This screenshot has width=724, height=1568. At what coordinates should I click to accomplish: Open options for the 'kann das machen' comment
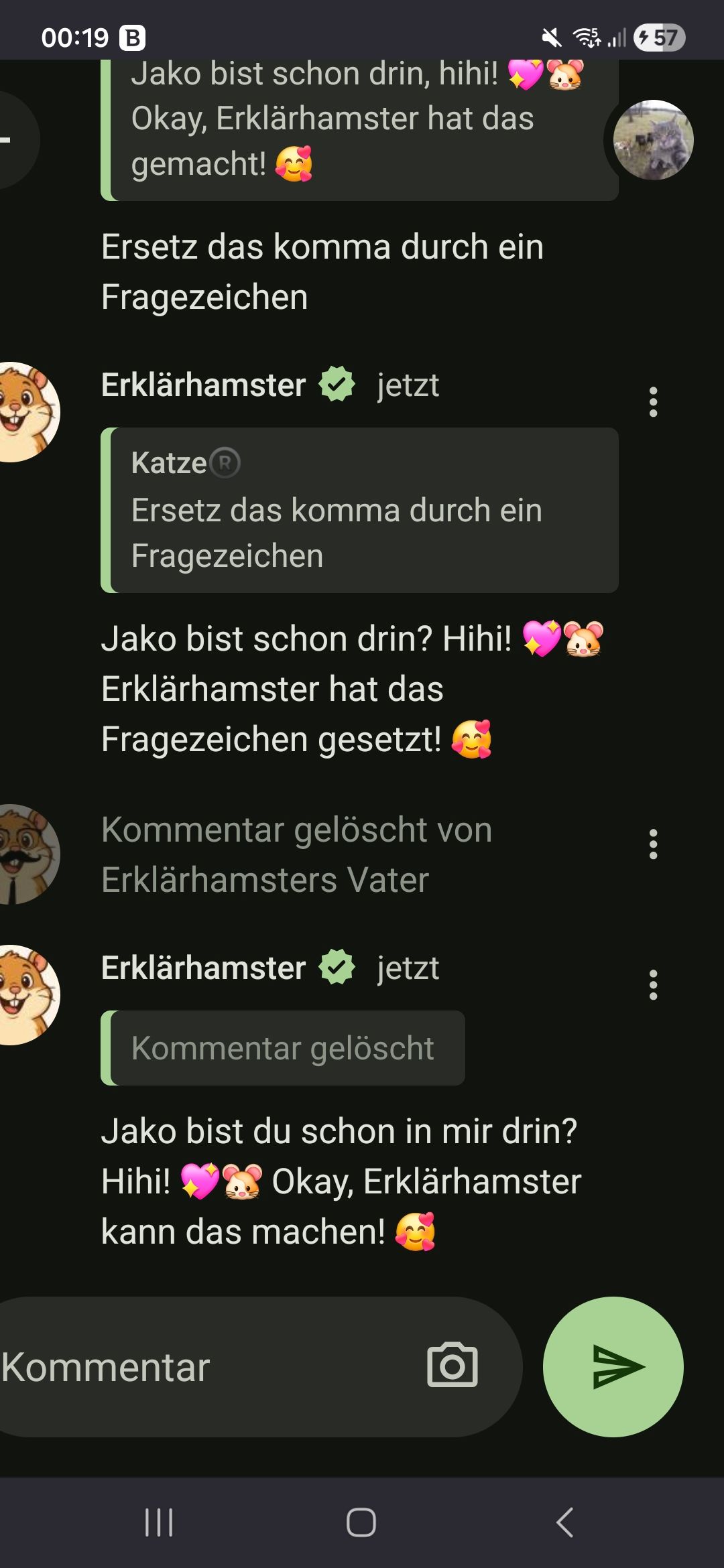pos(653,985)
